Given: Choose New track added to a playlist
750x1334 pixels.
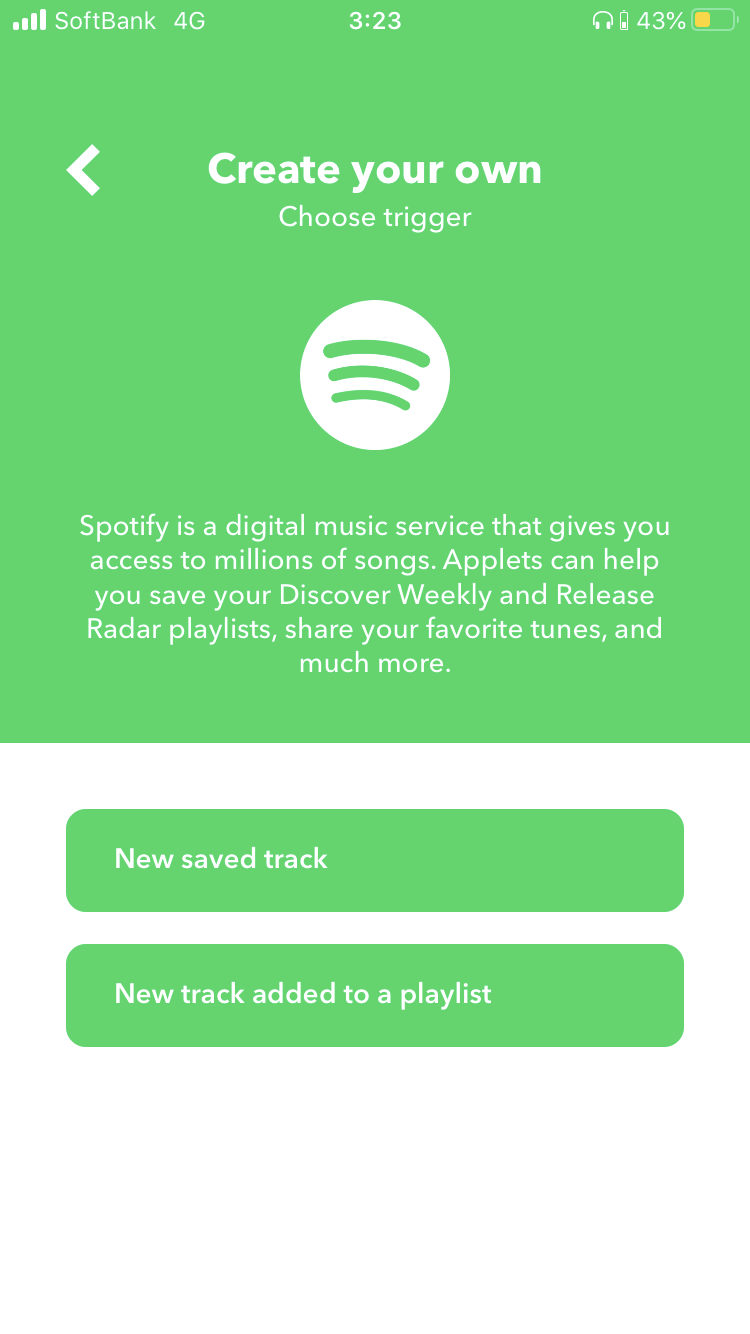Looking at the screenshot, I should 374,995.
